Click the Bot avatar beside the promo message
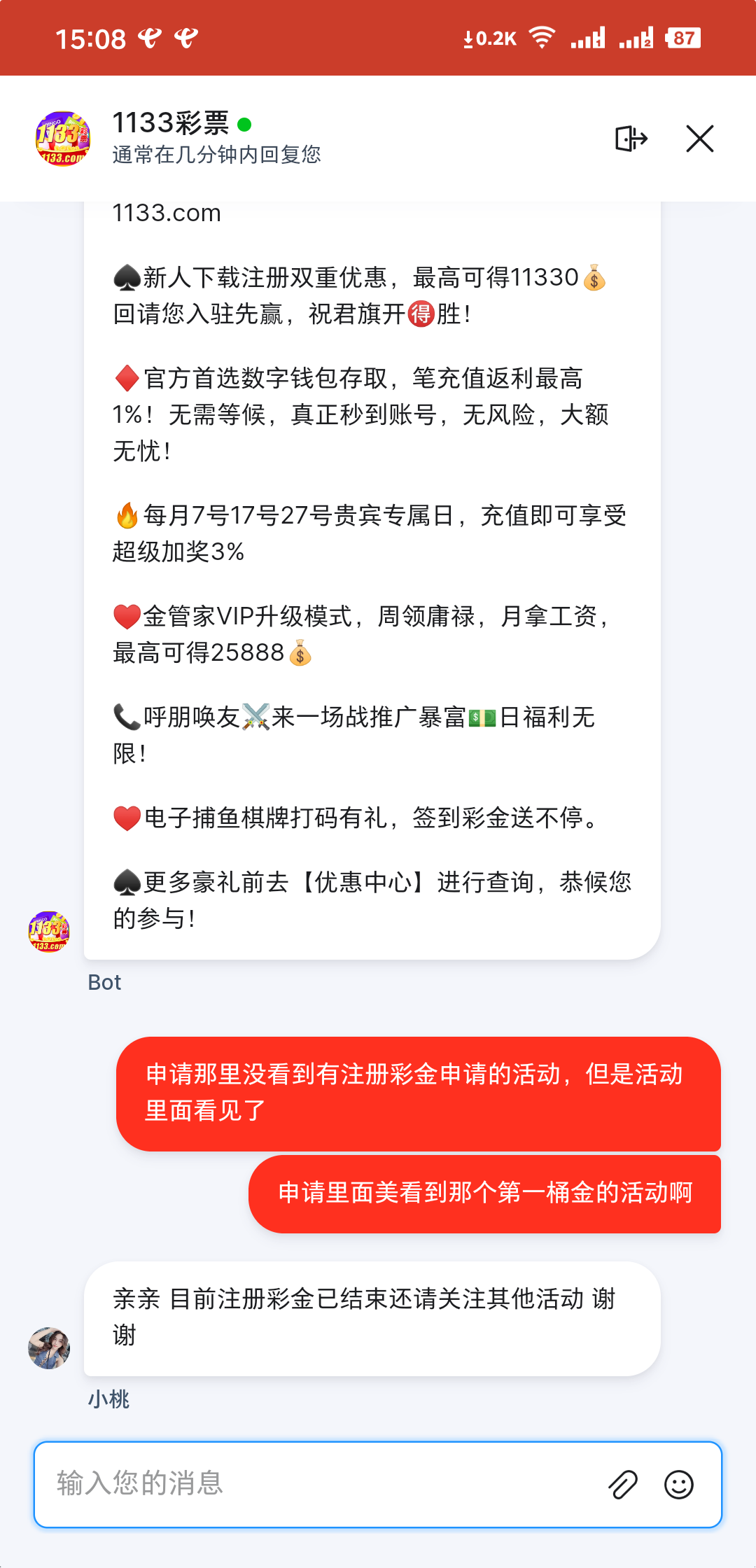This screenshot has width=756, height=1568. point(48,931)
